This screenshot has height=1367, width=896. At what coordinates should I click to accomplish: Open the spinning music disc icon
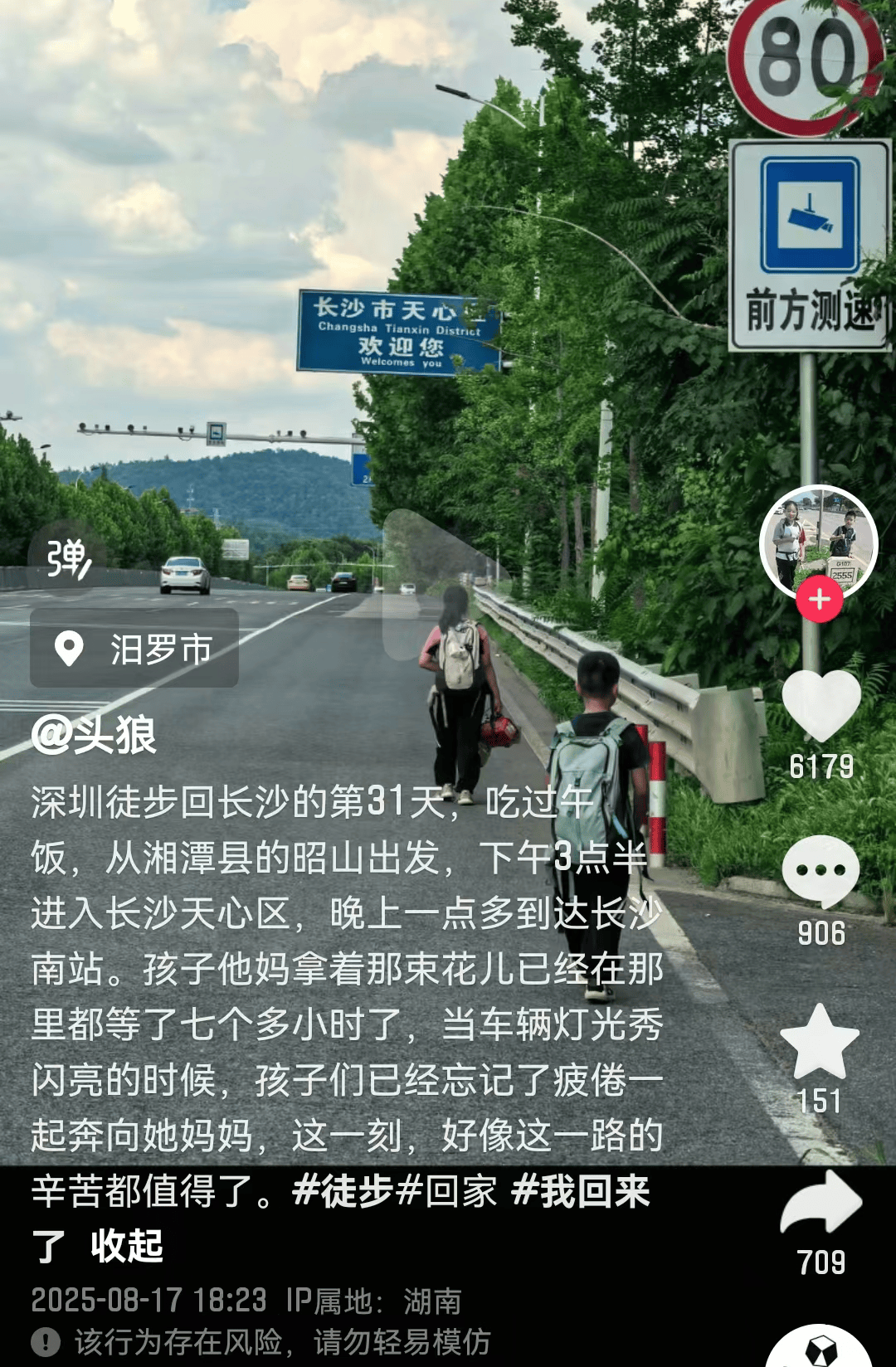[x=819, y=1348]
